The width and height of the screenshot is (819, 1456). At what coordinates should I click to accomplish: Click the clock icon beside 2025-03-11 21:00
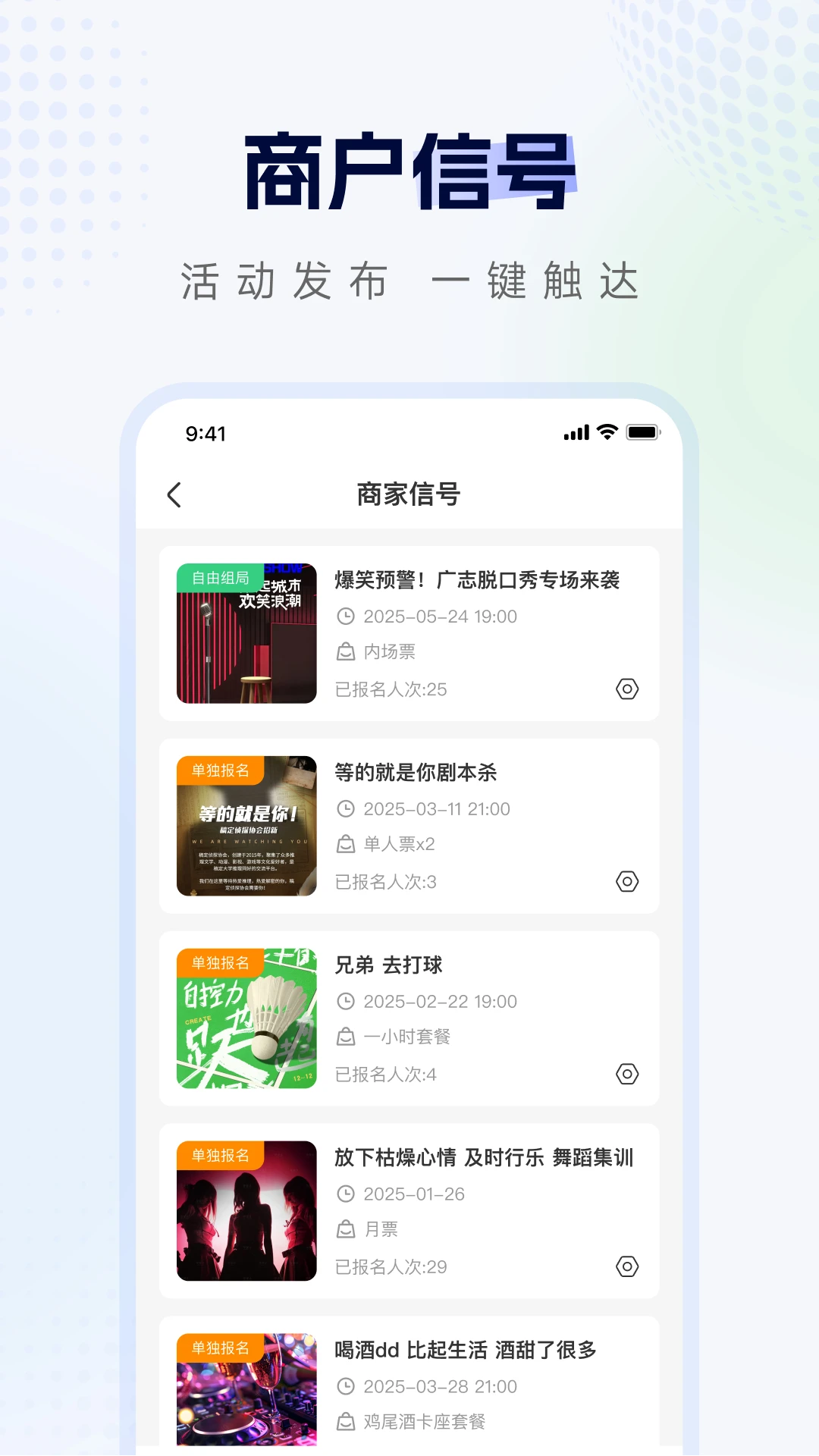[x=346, y=808]
